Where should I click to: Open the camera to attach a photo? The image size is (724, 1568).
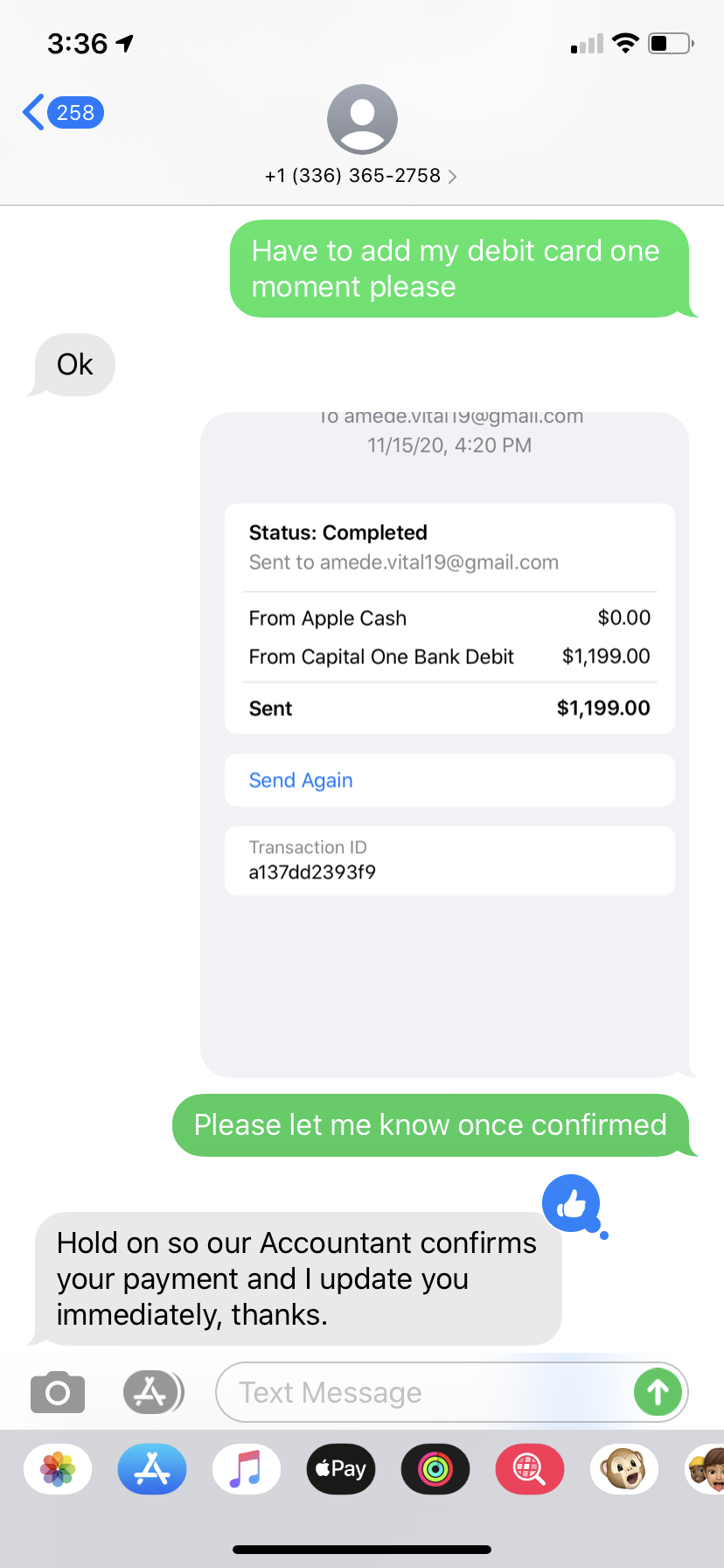pos(58,1392)
